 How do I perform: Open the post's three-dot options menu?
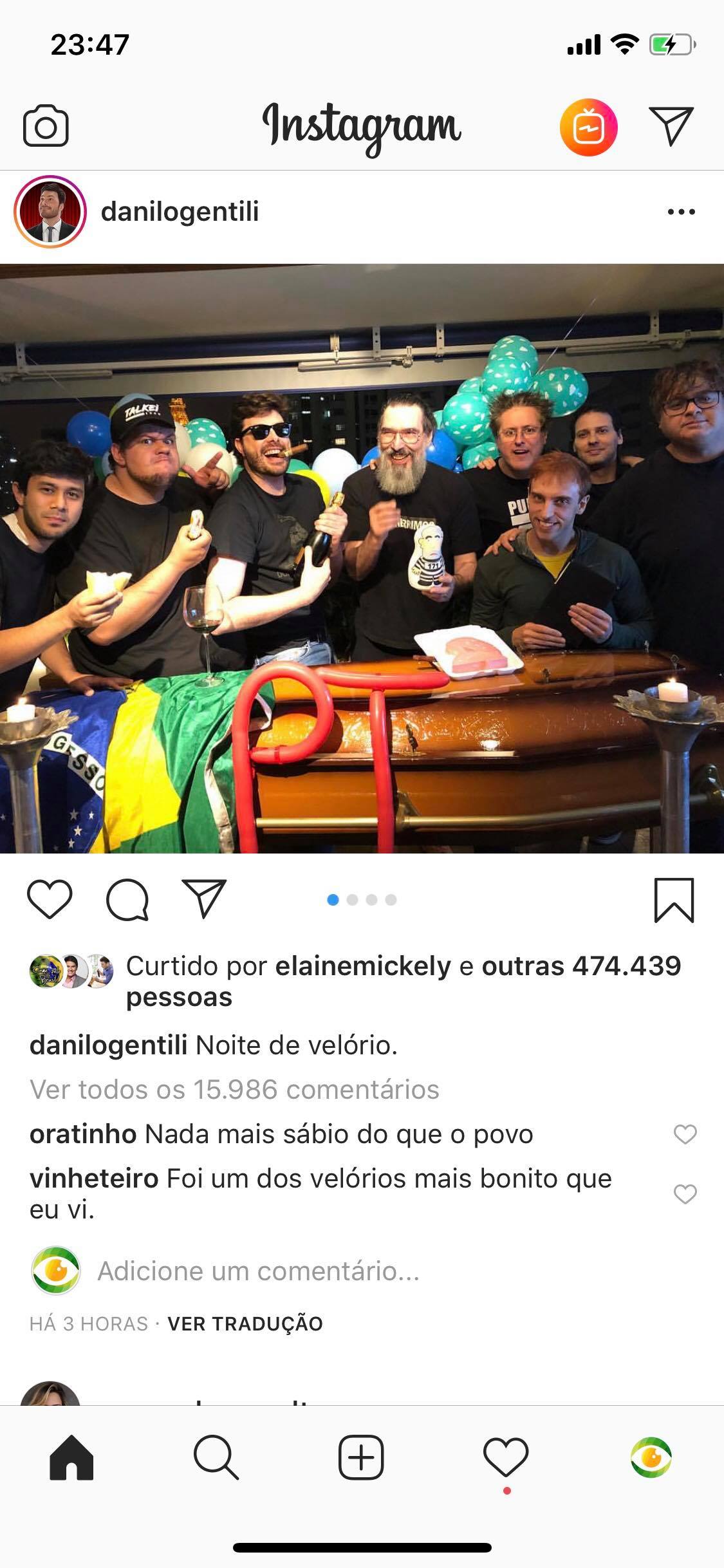click(x=682, y=212)
